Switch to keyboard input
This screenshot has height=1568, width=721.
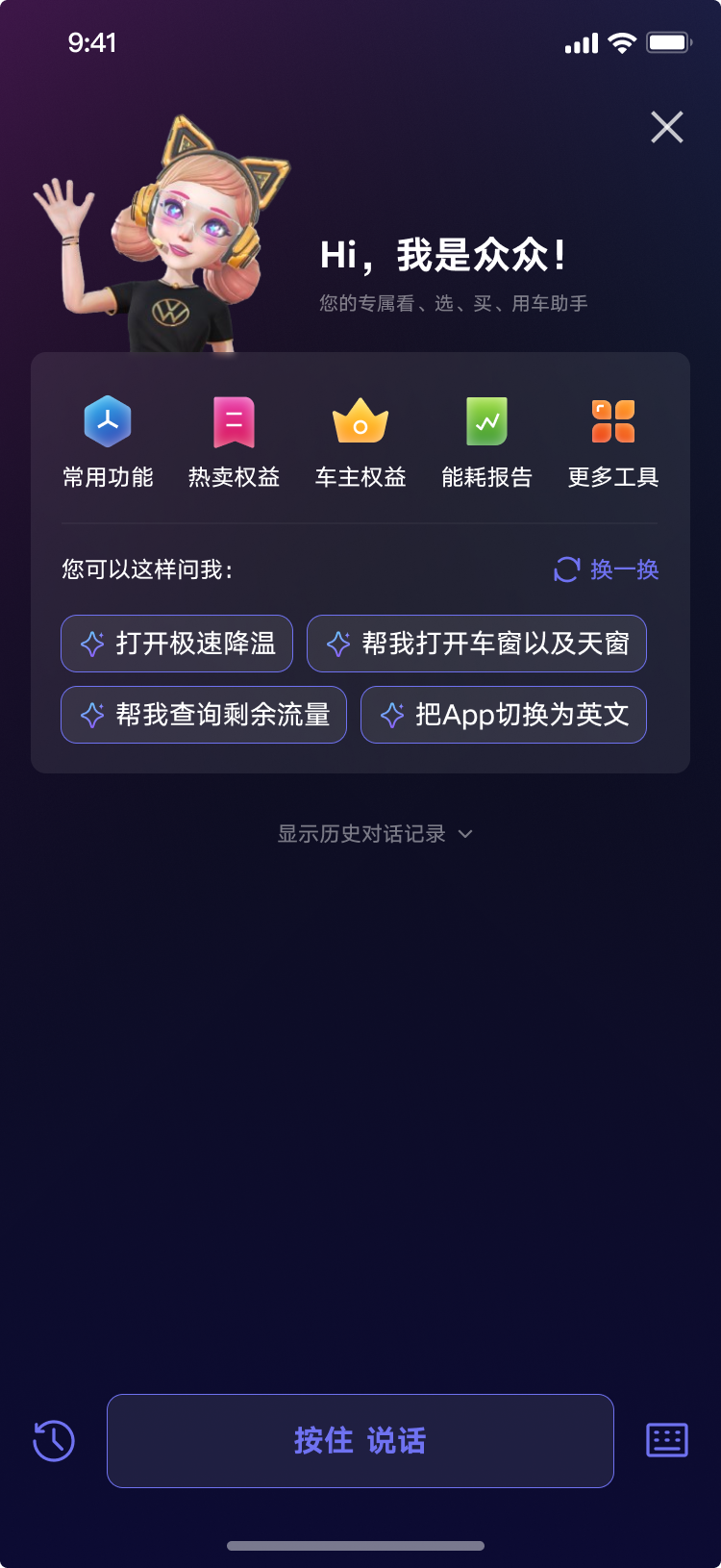(x=666, y=1440)
